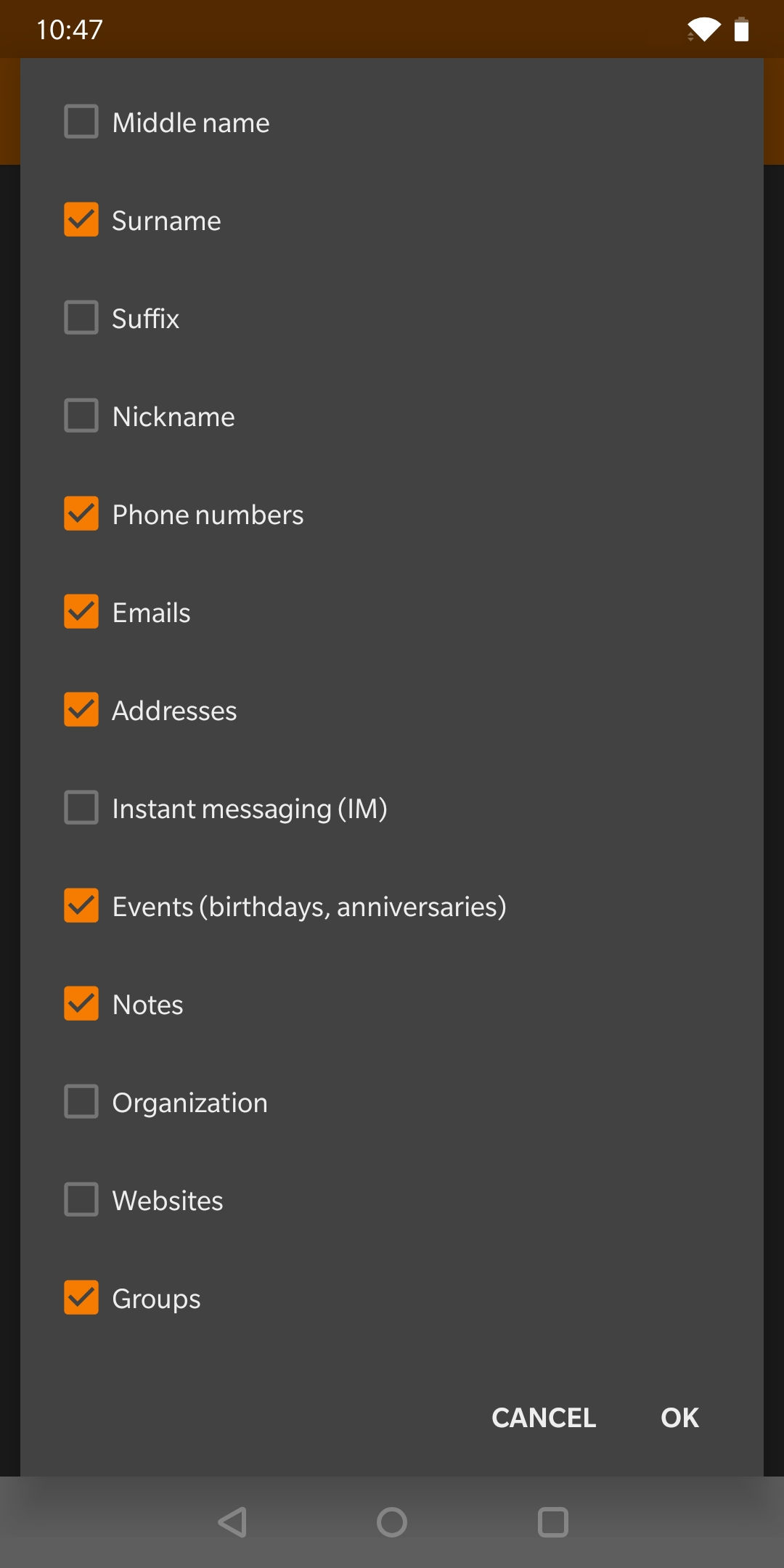Check the Middle name checkbox

[81, 122]
